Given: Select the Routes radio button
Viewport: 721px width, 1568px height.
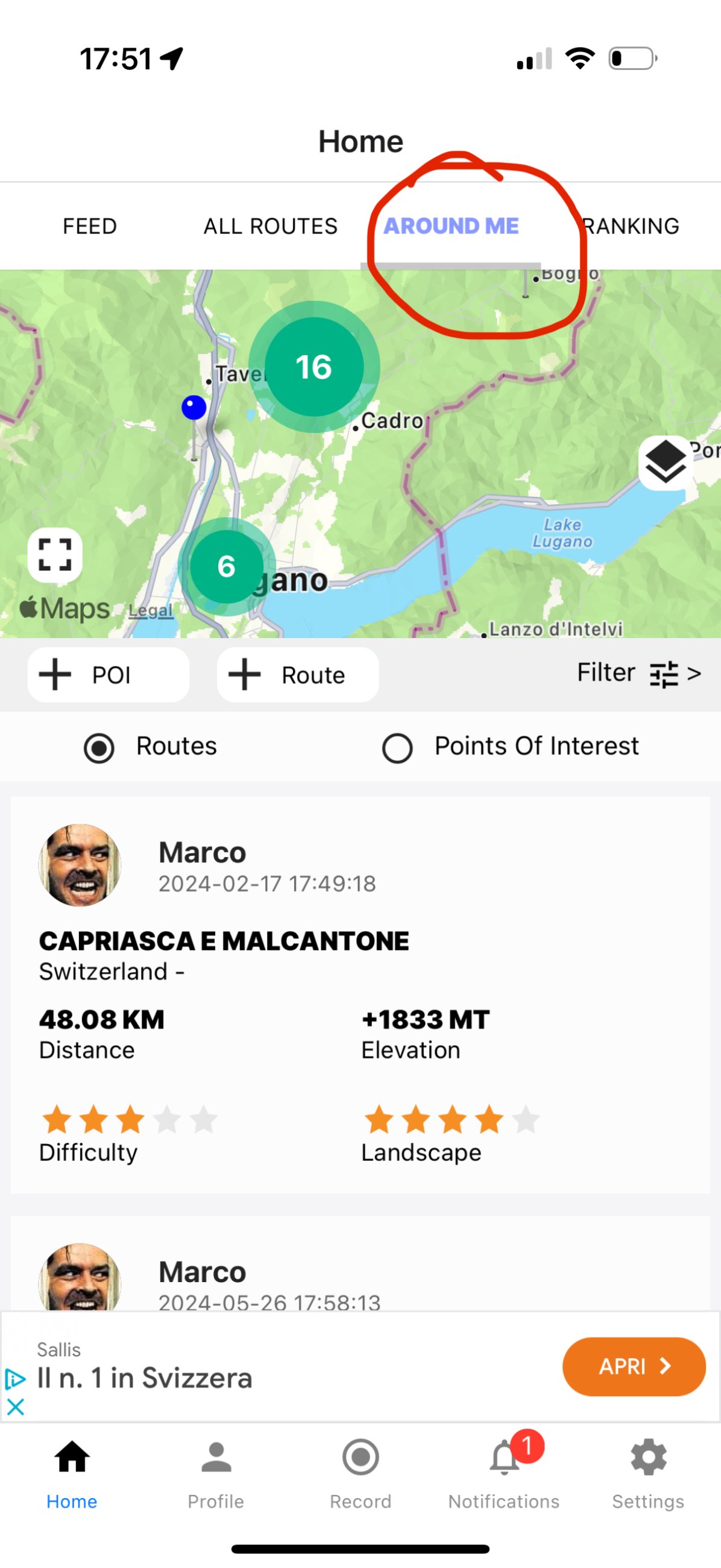Looking at the screenshot, I should [x=99, y=747].
